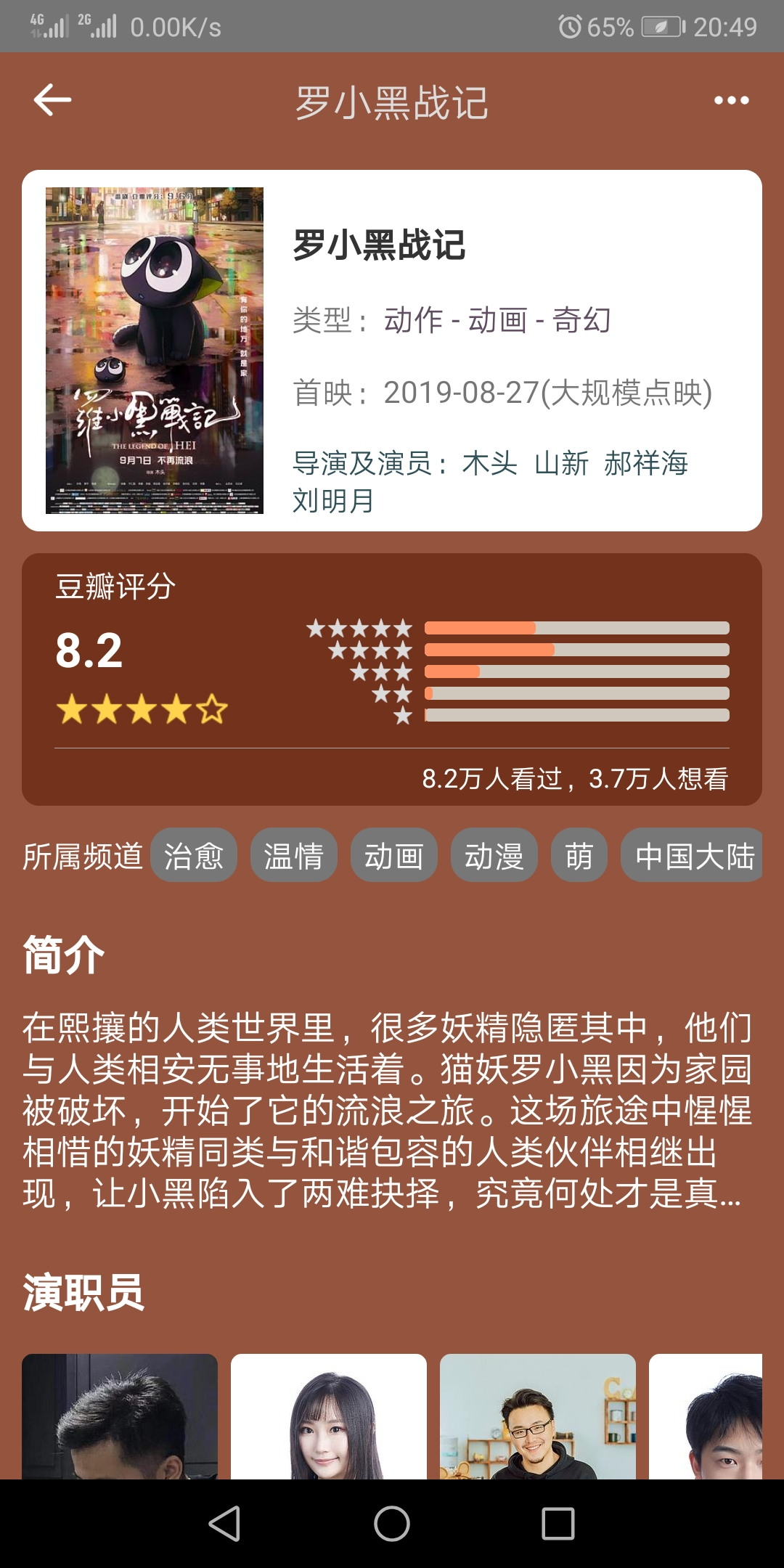This screenshot has width=784, height=1568.
Task: Open the system recent apps view
Action: click(558, 1523)
